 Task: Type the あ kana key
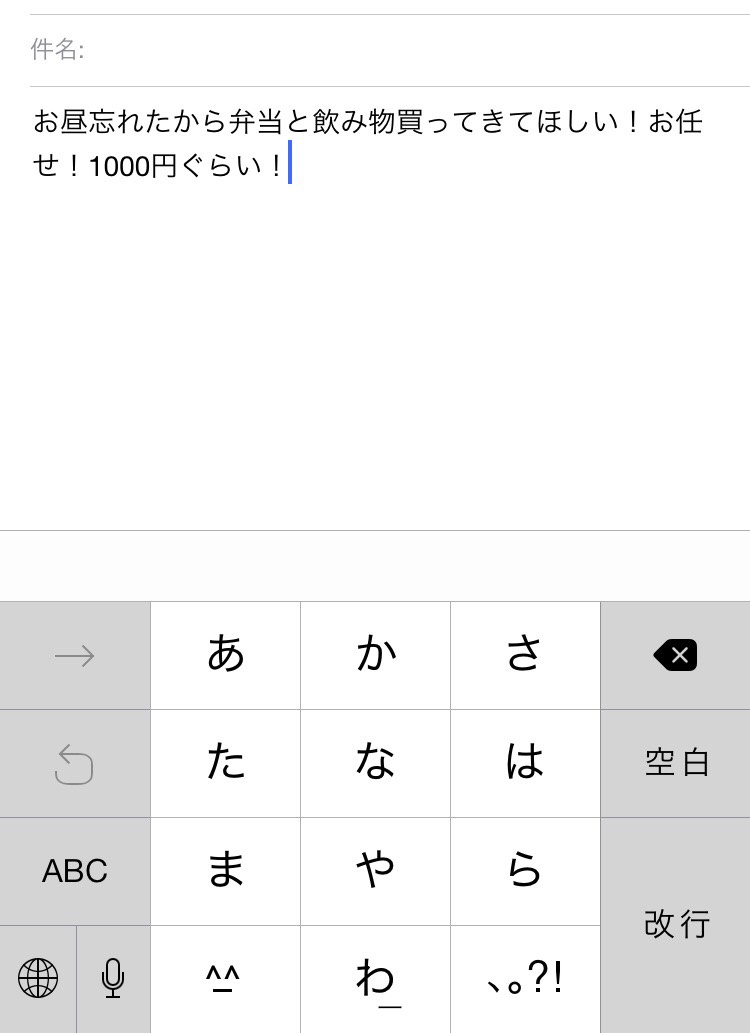tap(226, 656)
